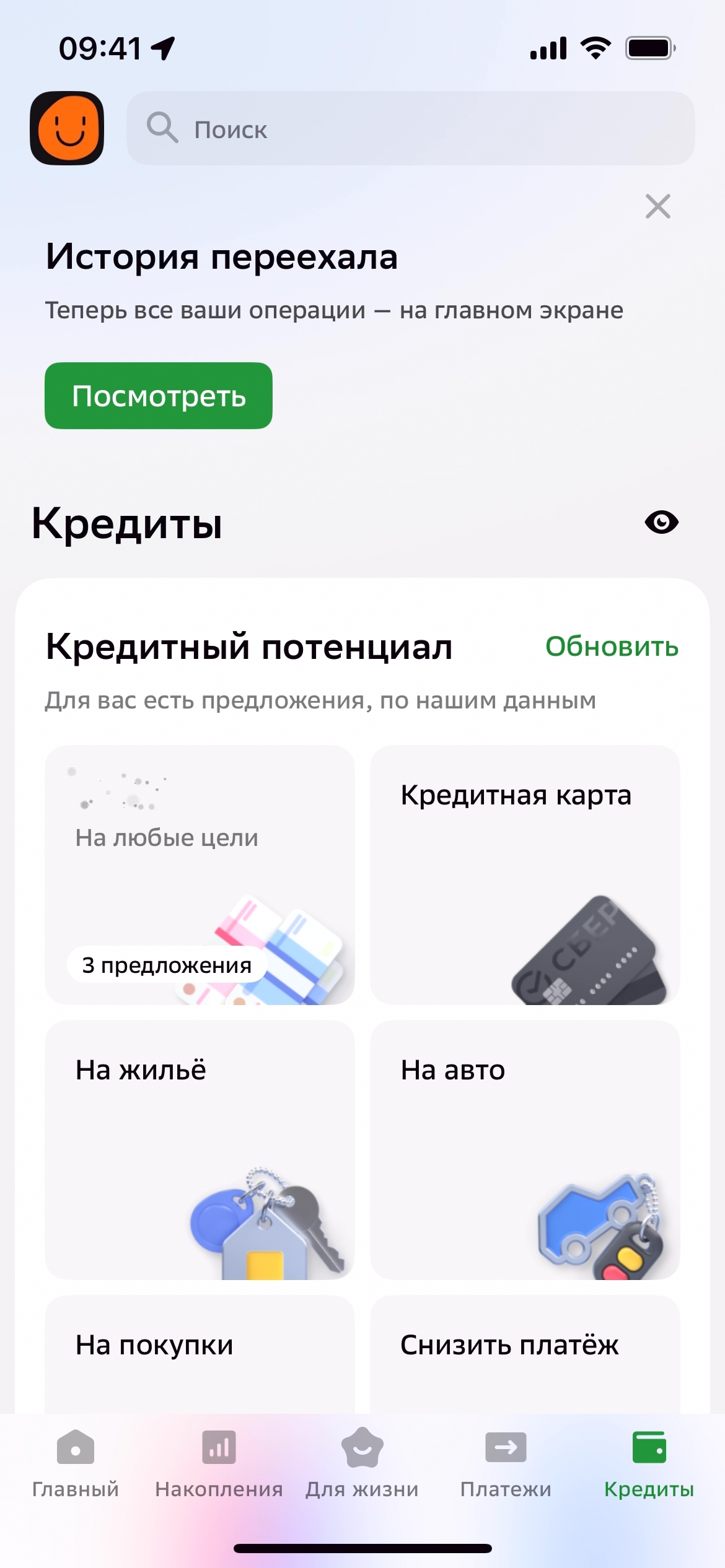Switch to the Для жизни tab
The image size is (725, 1568).
tap(362, 1463)
